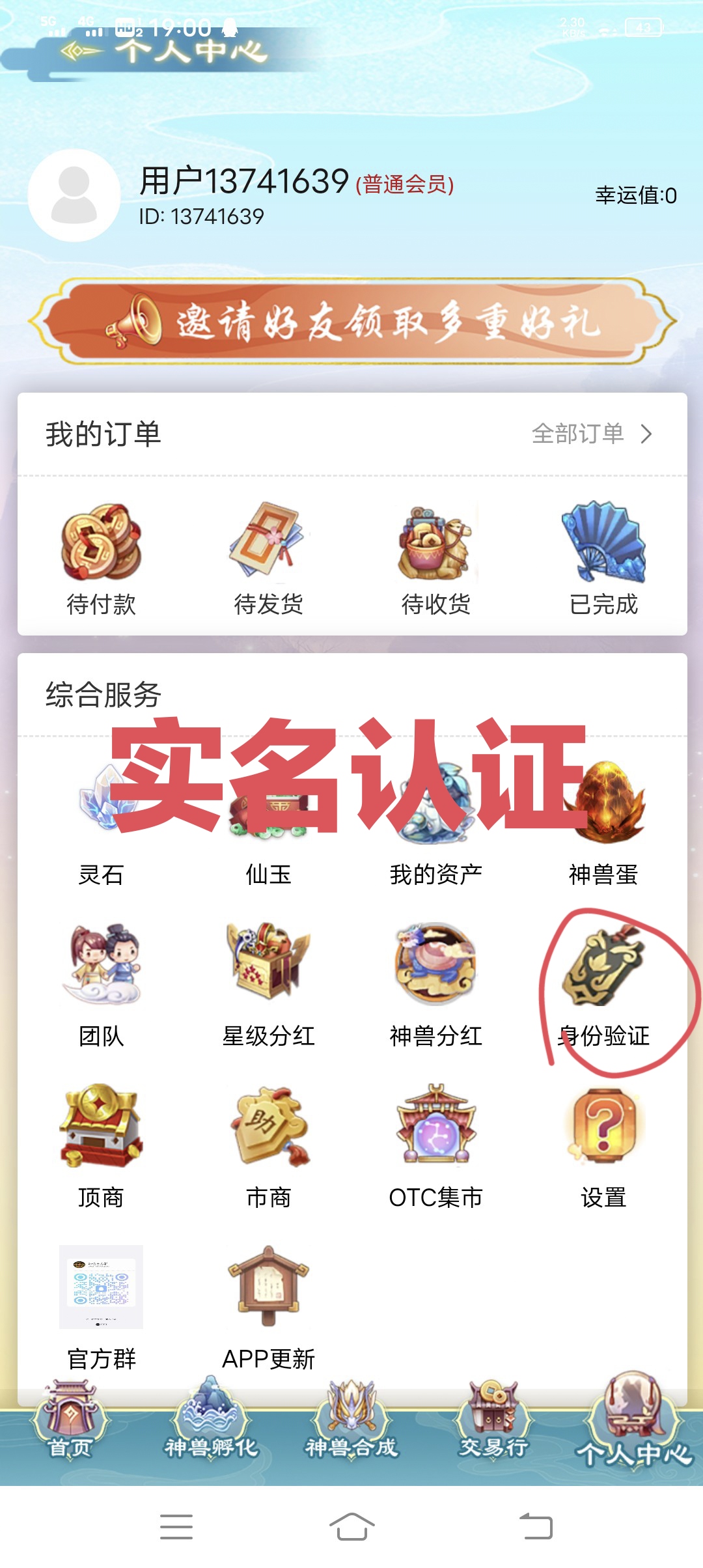Open 星级分红 star dividends
This screenshot has width=703, height=1568.
point(268,985)
